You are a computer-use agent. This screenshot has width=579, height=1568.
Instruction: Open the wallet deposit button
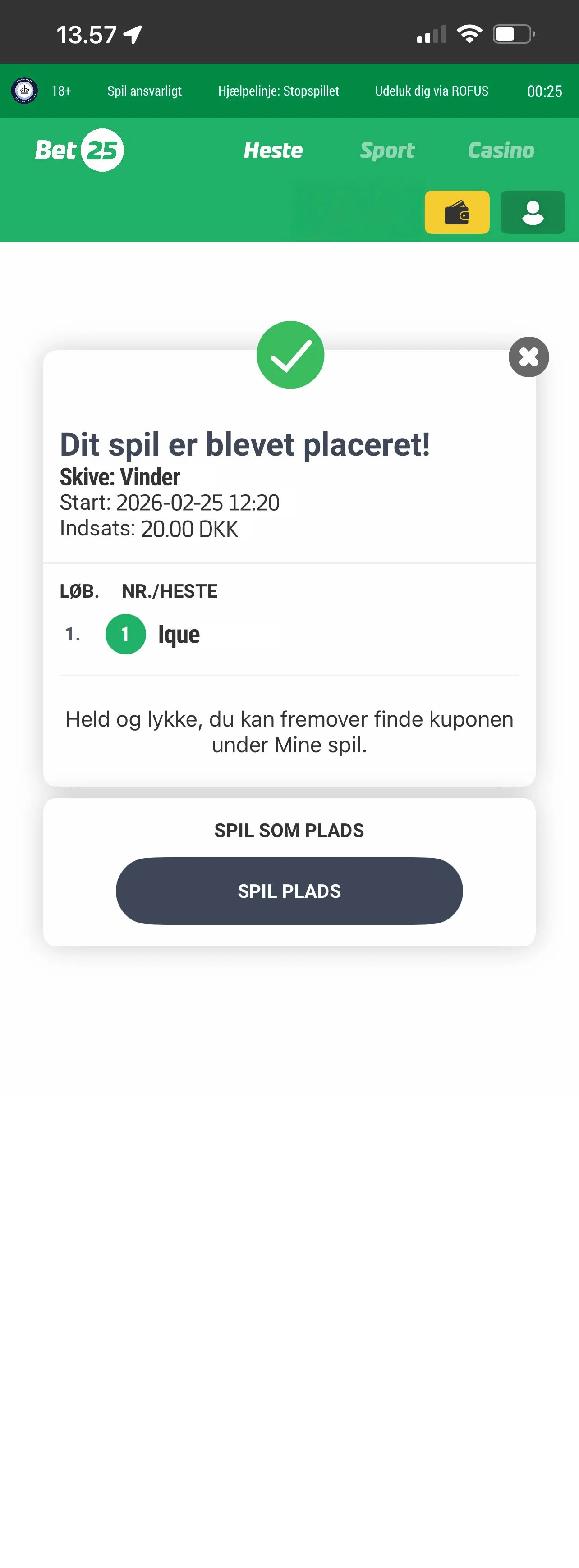(457, 212)
